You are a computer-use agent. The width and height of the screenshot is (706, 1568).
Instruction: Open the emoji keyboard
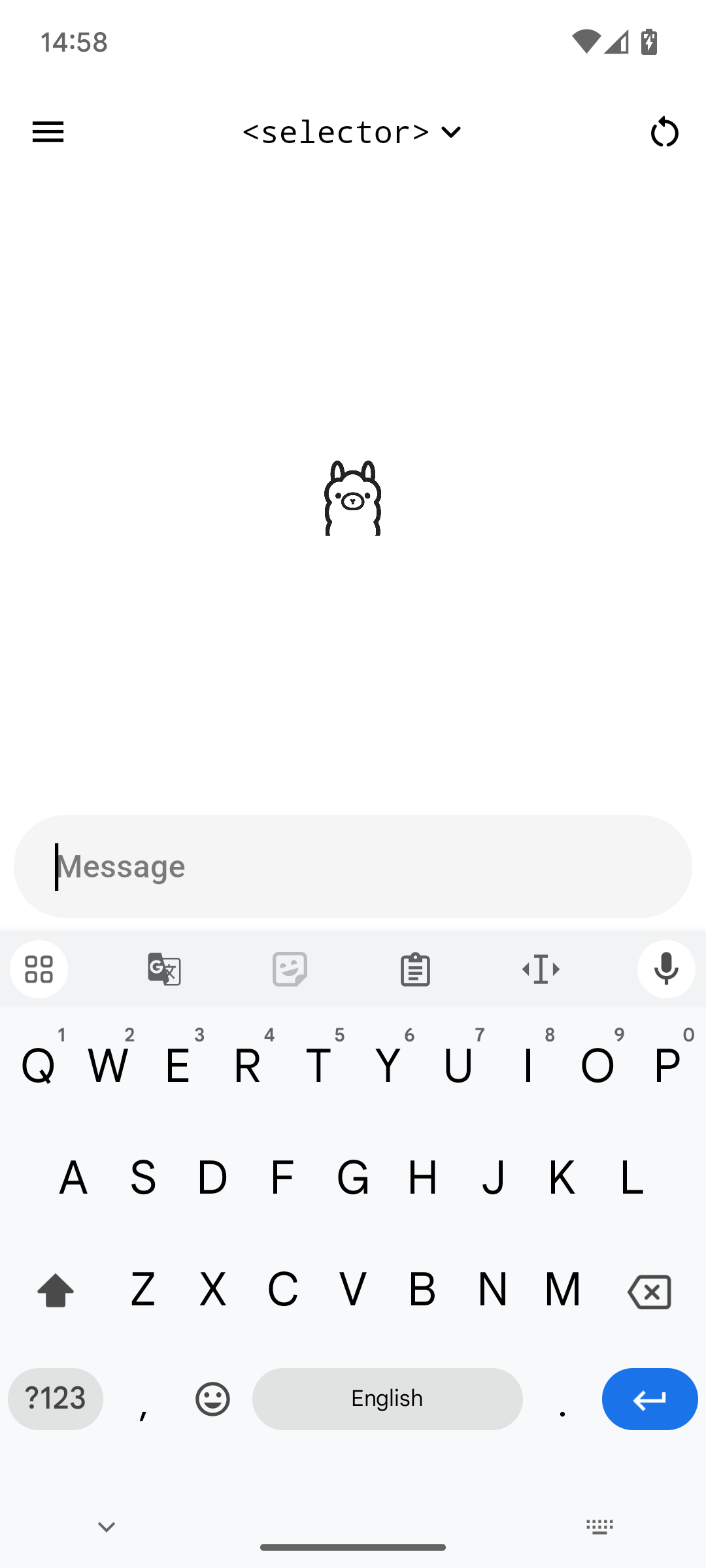[212, 1399]
